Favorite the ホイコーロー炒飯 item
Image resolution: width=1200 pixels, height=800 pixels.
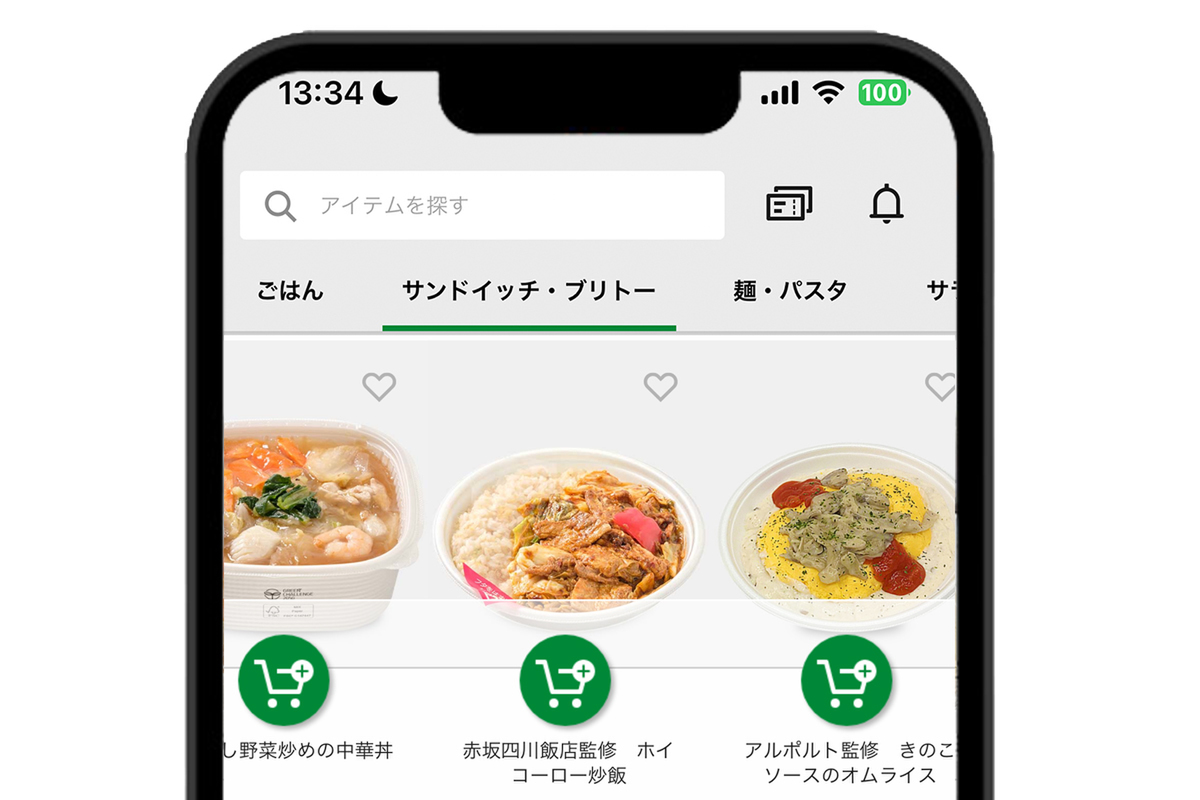point(660,386)
